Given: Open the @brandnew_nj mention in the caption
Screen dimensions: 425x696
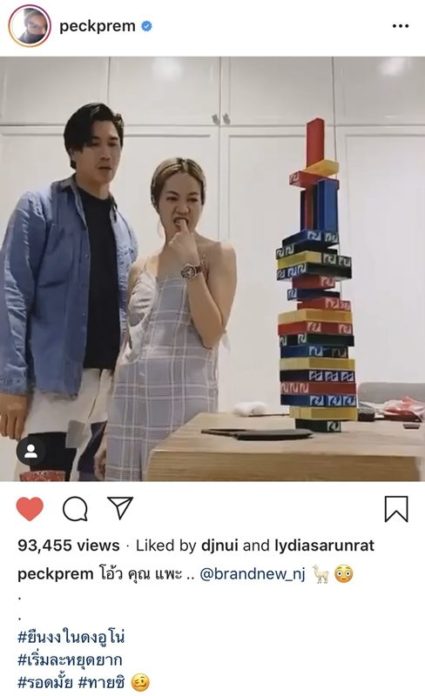Looking at the screenshot, I should point(253,574).
